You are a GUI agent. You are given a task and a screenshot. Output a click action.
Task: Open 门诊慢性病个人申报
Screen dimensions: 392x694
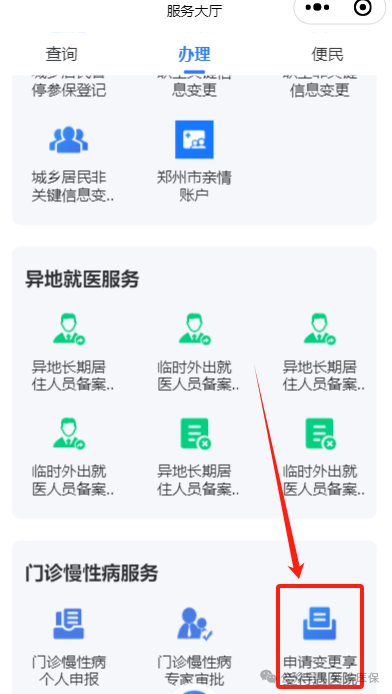click(x=69, y=647)
